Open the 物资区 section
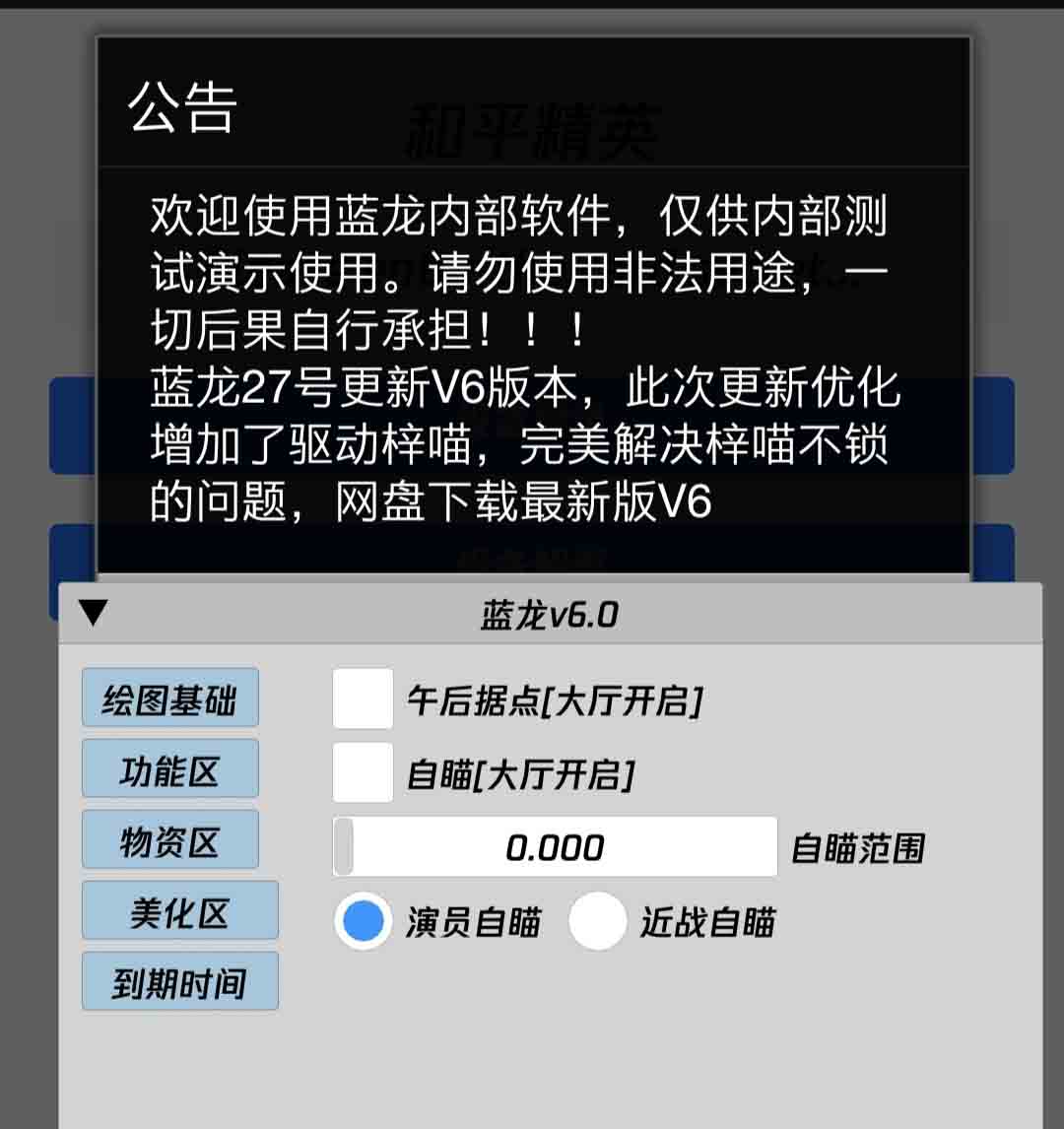Image resolution: width=1064 pixels, height=1129 pixels. coord(169,840)
